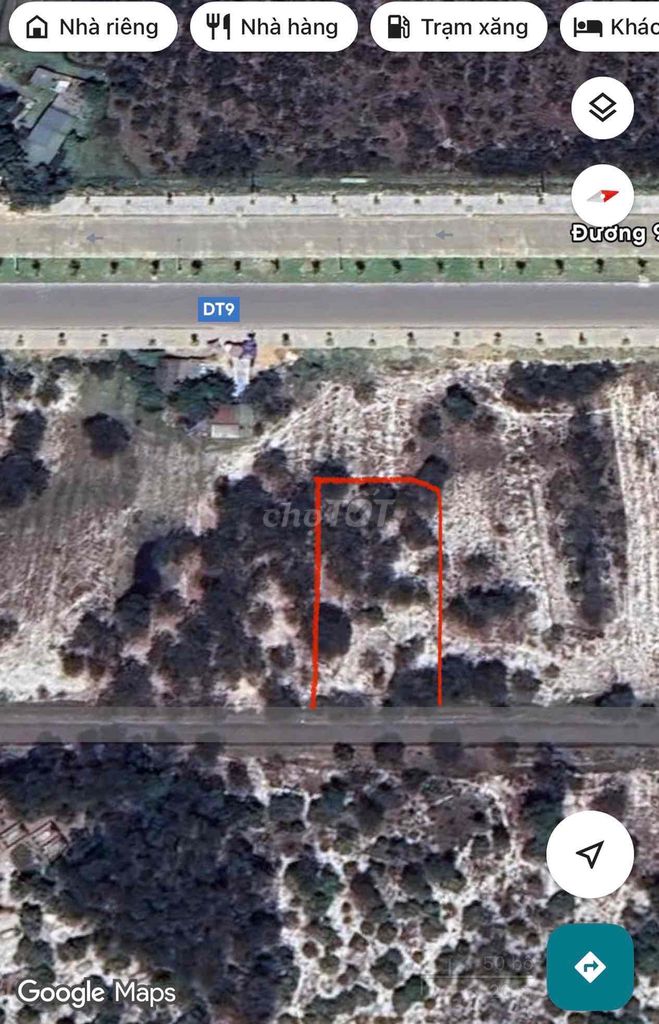This screenshot has width=659, height=1024.
Task: Center map on my location
Action: pyautogui.click(x=590, y=854)
